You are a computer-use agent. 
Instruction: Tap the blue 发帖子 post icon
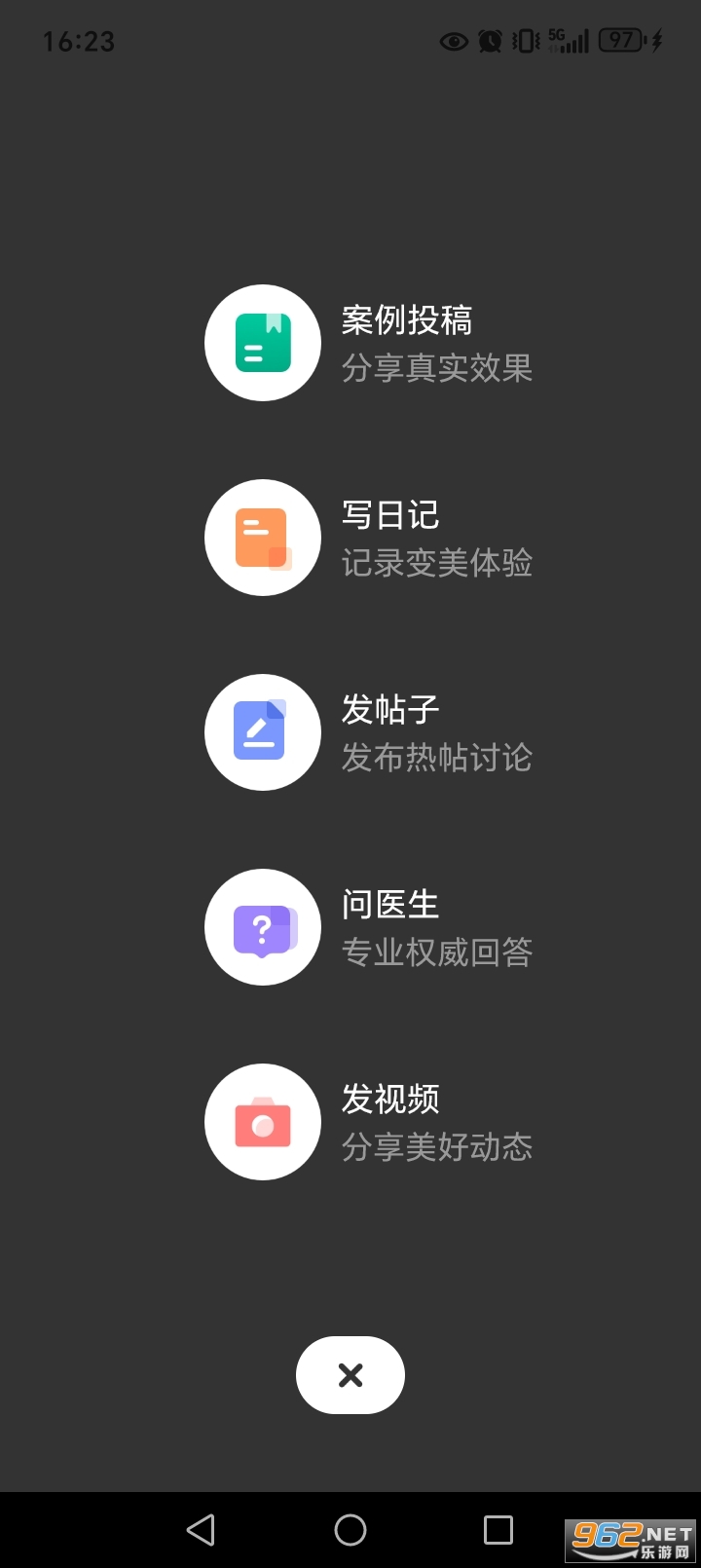pyautogui.click(x=263, y=732)
